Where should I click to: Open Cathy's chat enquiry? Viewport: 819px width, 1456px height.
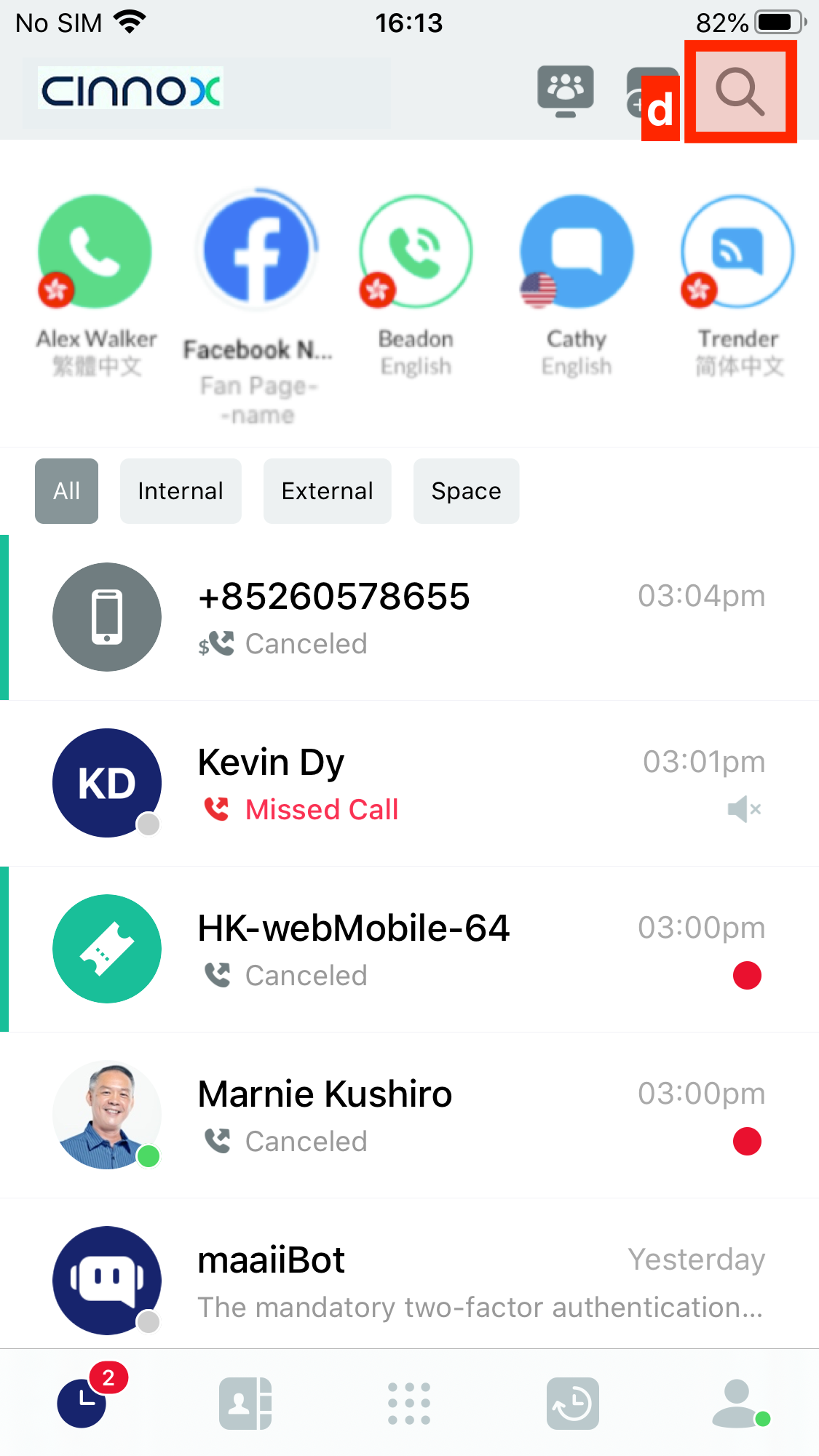[577, 252]
